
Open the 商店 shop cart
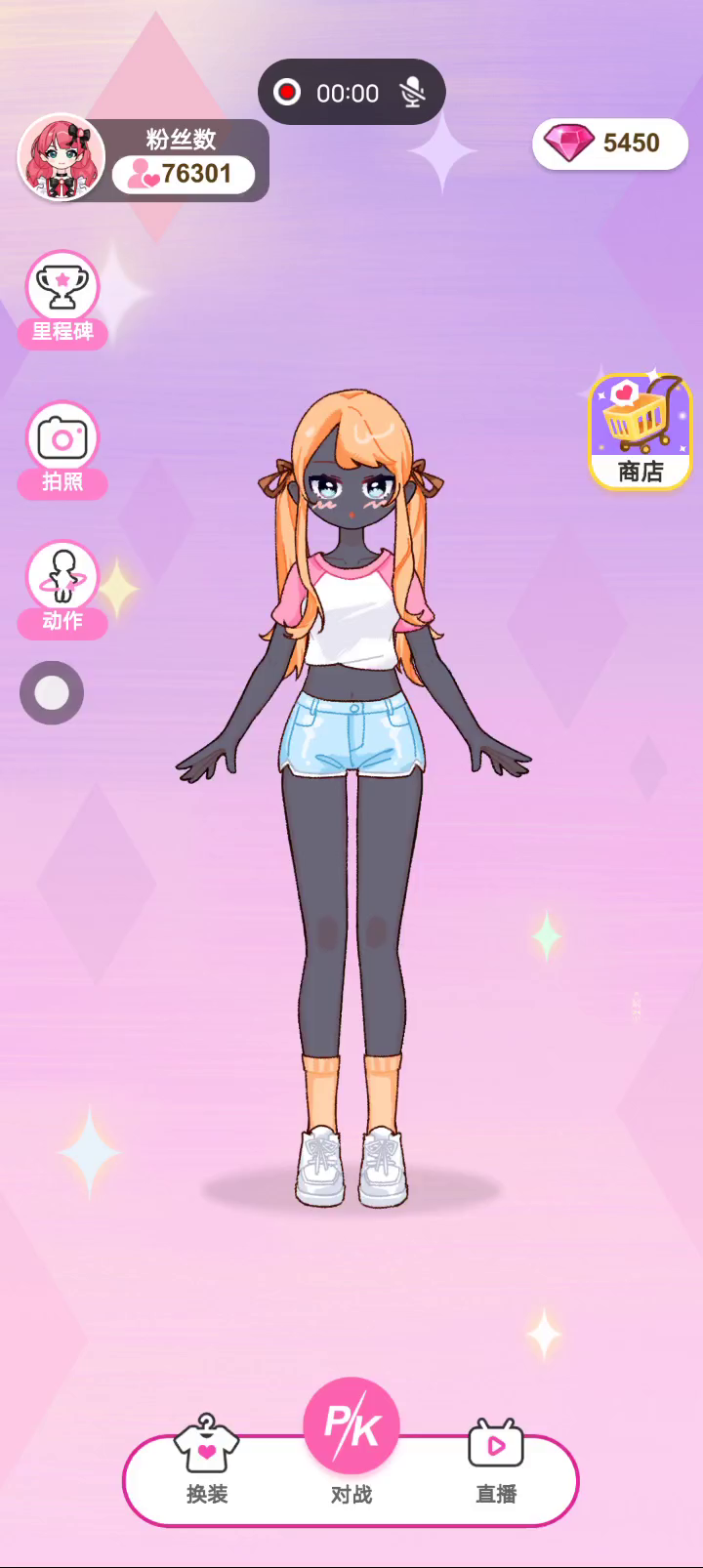pyautogui.click(x=641, y=431)
